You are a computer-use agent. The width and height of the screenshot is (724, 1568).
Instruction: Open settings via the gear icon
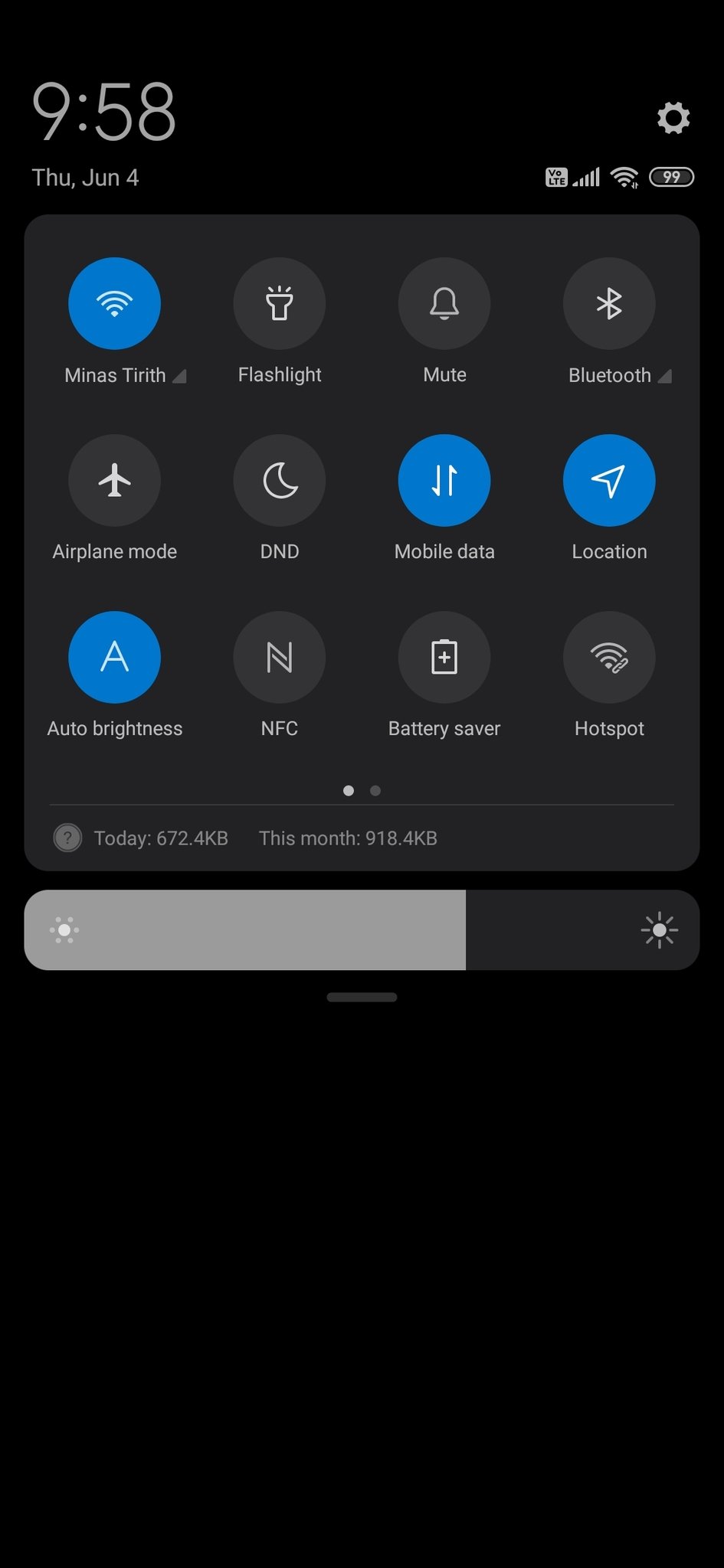[x=673, y=118]
